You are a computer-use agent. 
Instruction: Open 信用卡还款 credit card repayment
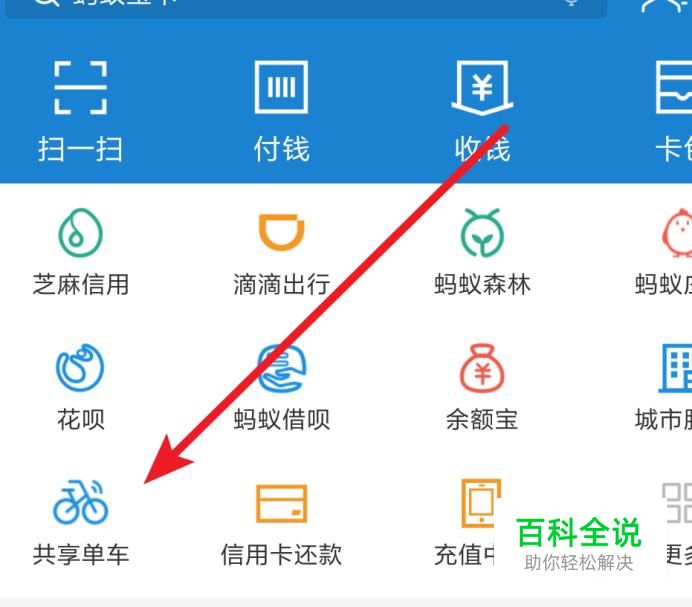tap(281, 524)
